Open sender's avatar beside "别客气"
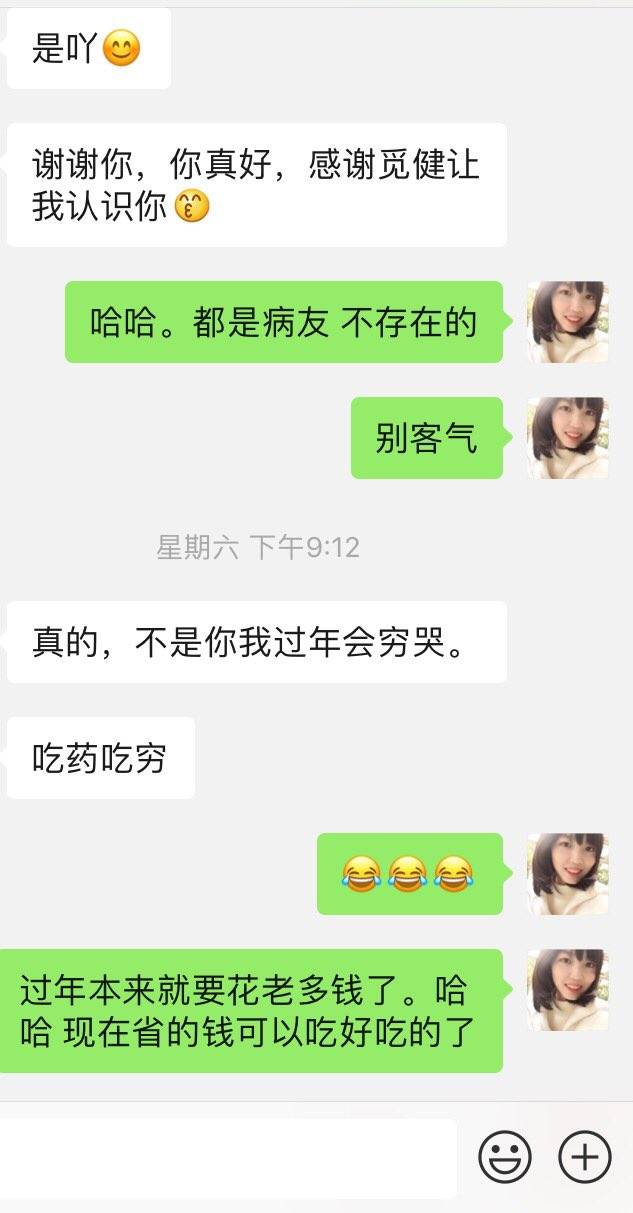The width and height of the screenshot is (633, 1213). 567,438
